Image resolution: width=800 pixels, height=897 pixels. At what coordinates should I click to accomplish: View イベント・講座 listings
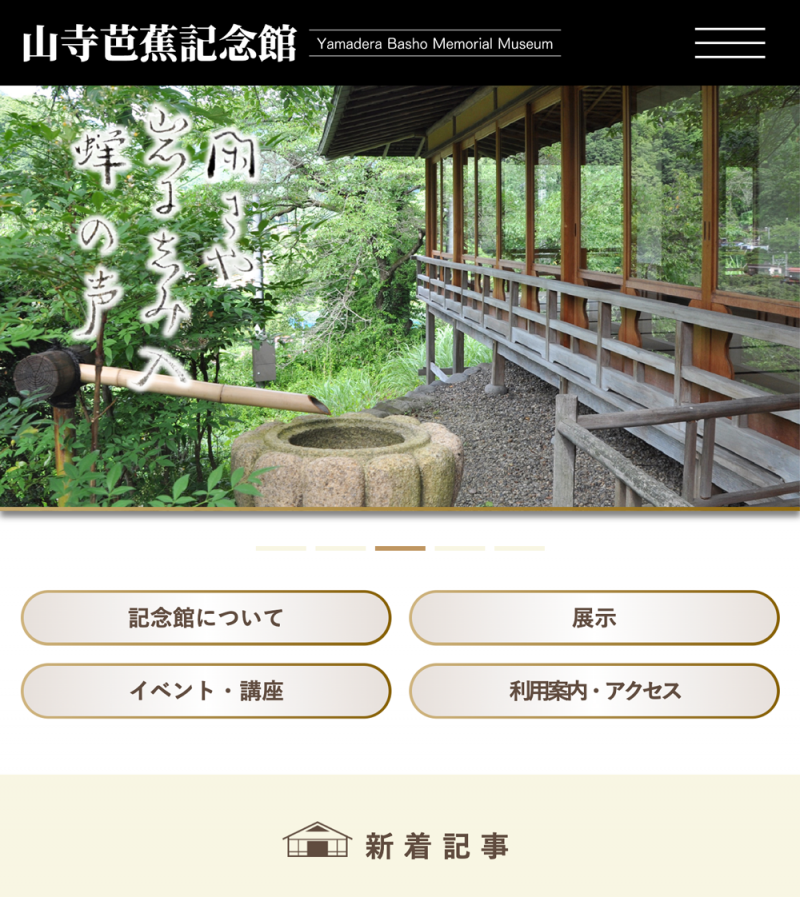(x=206, y=691)
